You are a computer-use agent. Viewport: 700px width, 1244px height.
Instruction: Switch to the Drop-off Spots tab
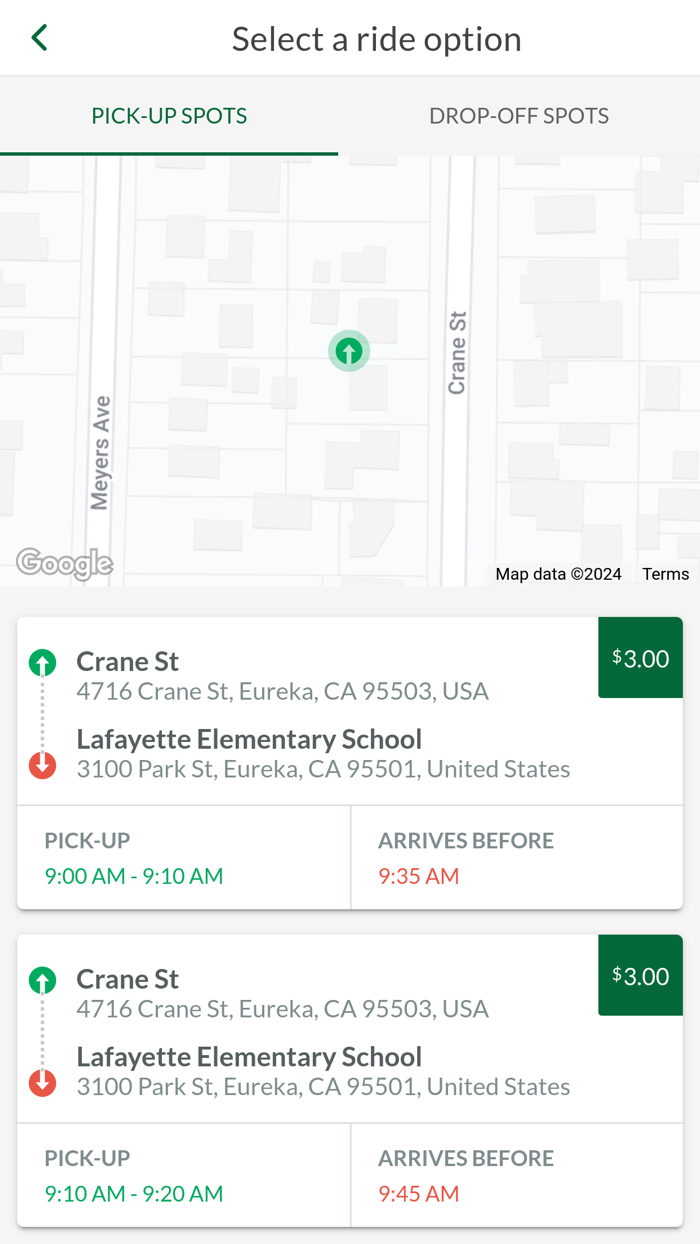pos(518,116)
